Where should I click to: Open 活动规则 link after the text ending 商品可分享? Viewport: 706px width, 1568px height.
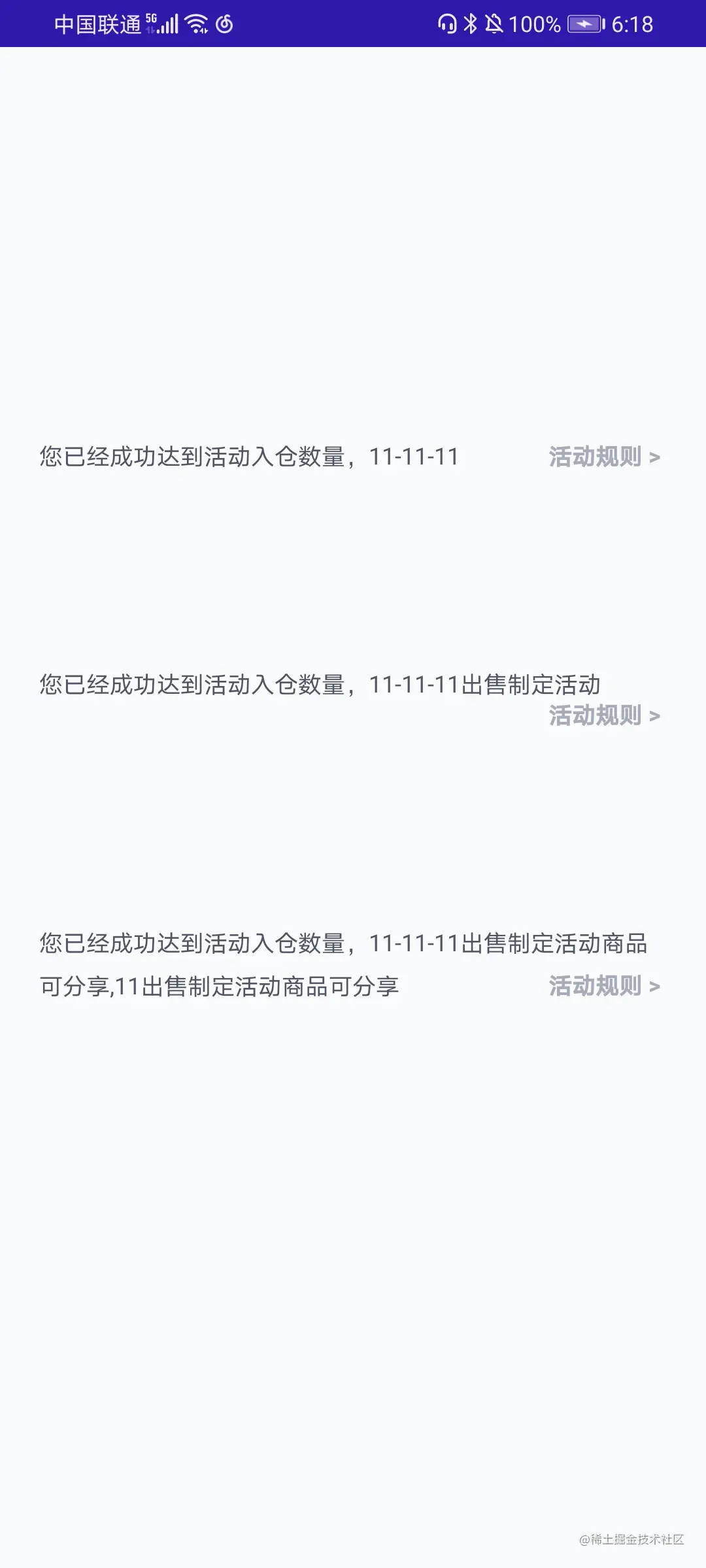click(x=604, y=986)
